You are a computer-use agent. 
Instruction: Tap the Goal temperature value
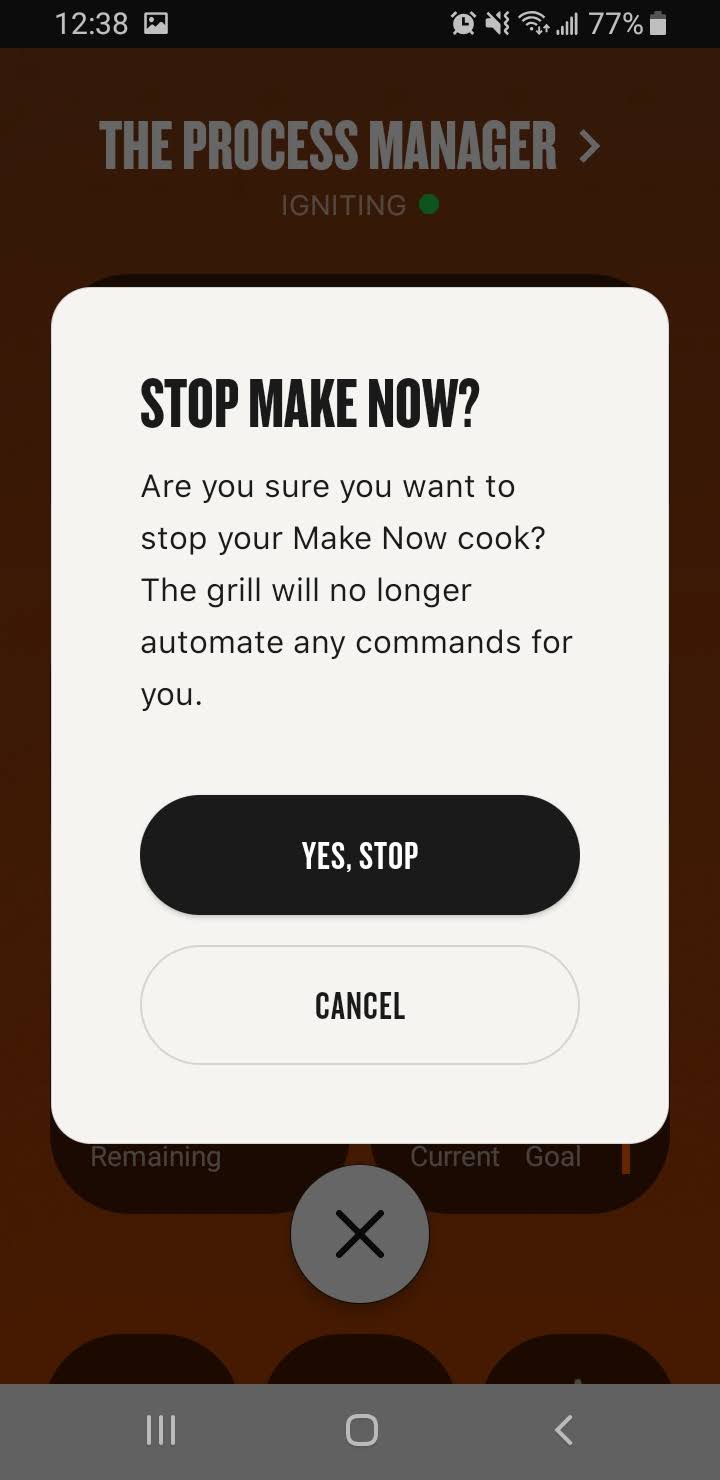point(553,1156)
